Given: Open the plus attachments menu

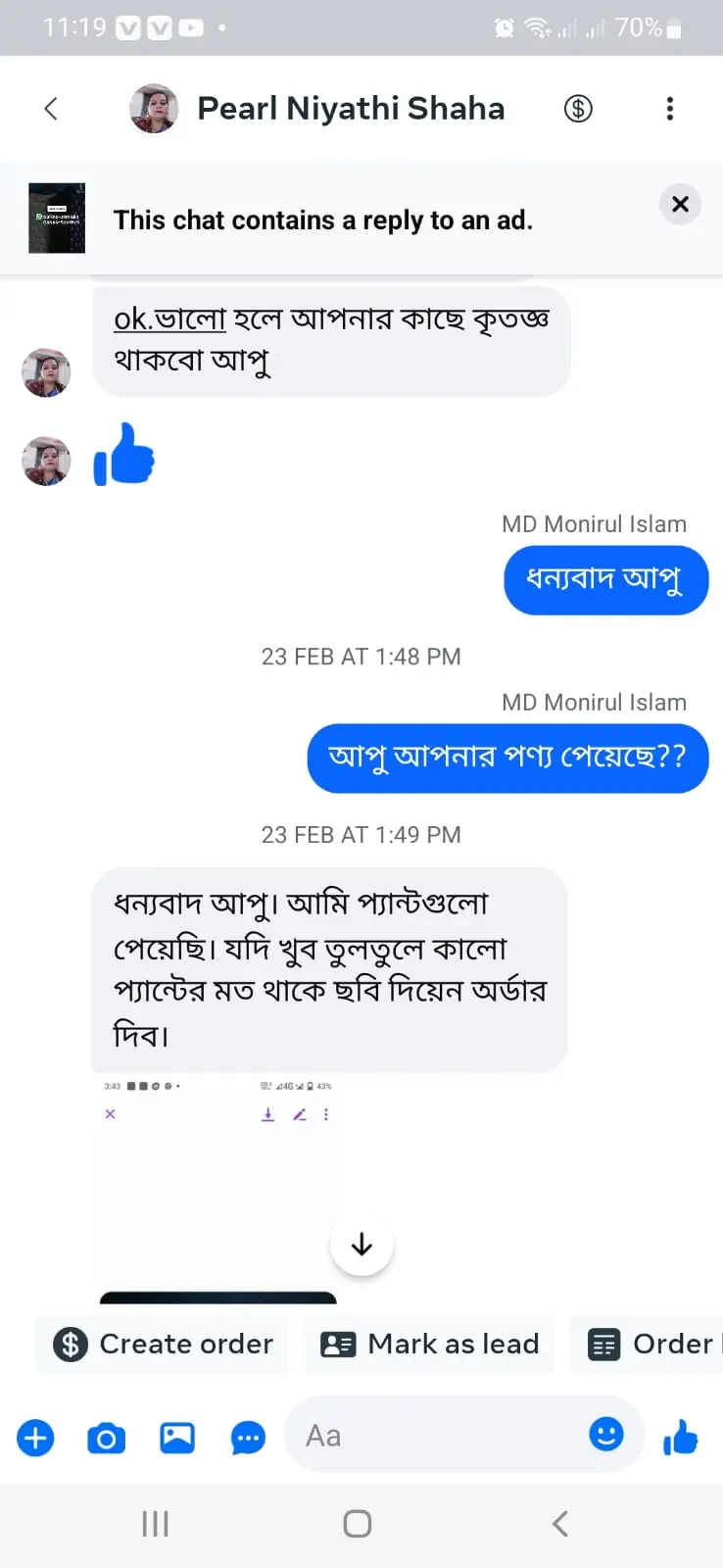Looking at the screenshot, I should pos(35,1438).
